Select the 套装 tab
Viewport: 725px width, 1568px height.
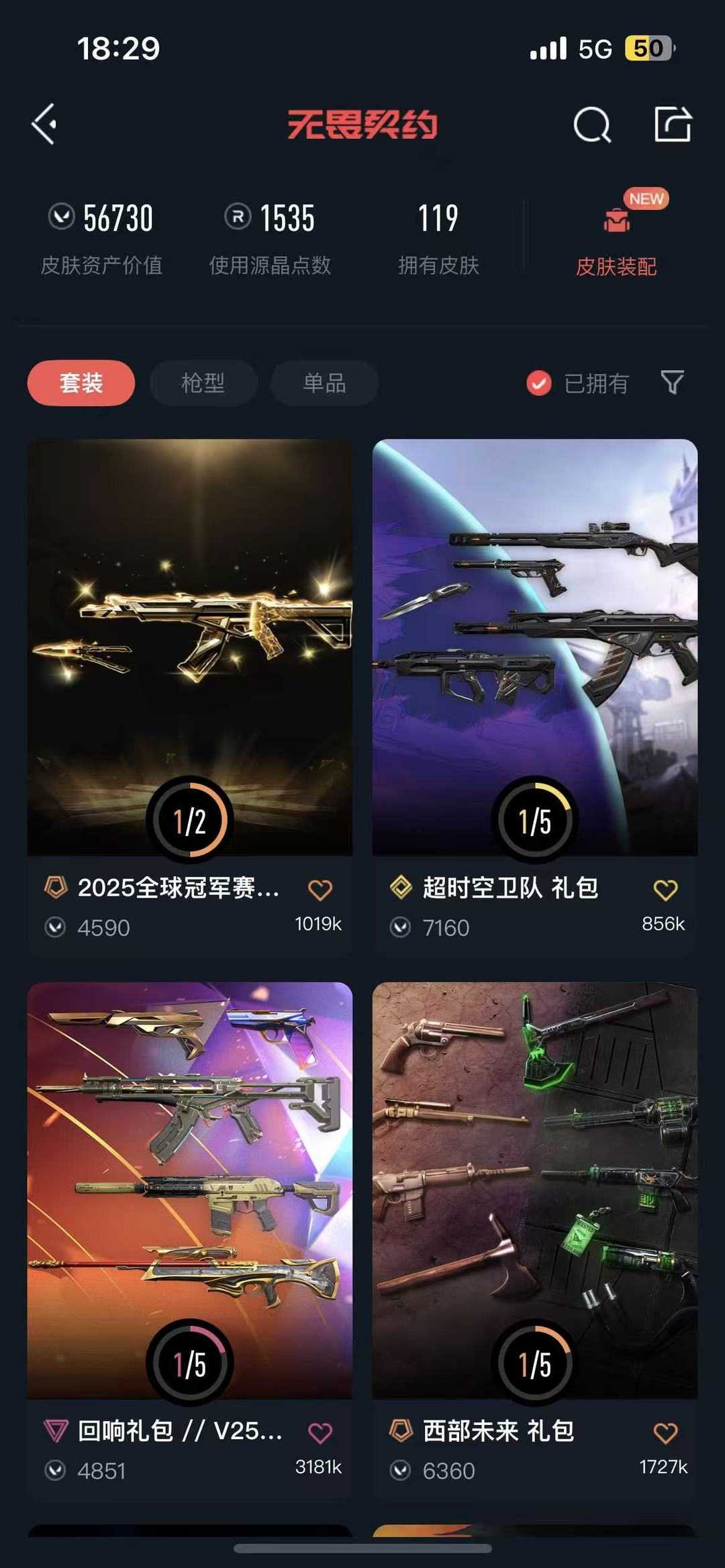(x=81, y=383)
